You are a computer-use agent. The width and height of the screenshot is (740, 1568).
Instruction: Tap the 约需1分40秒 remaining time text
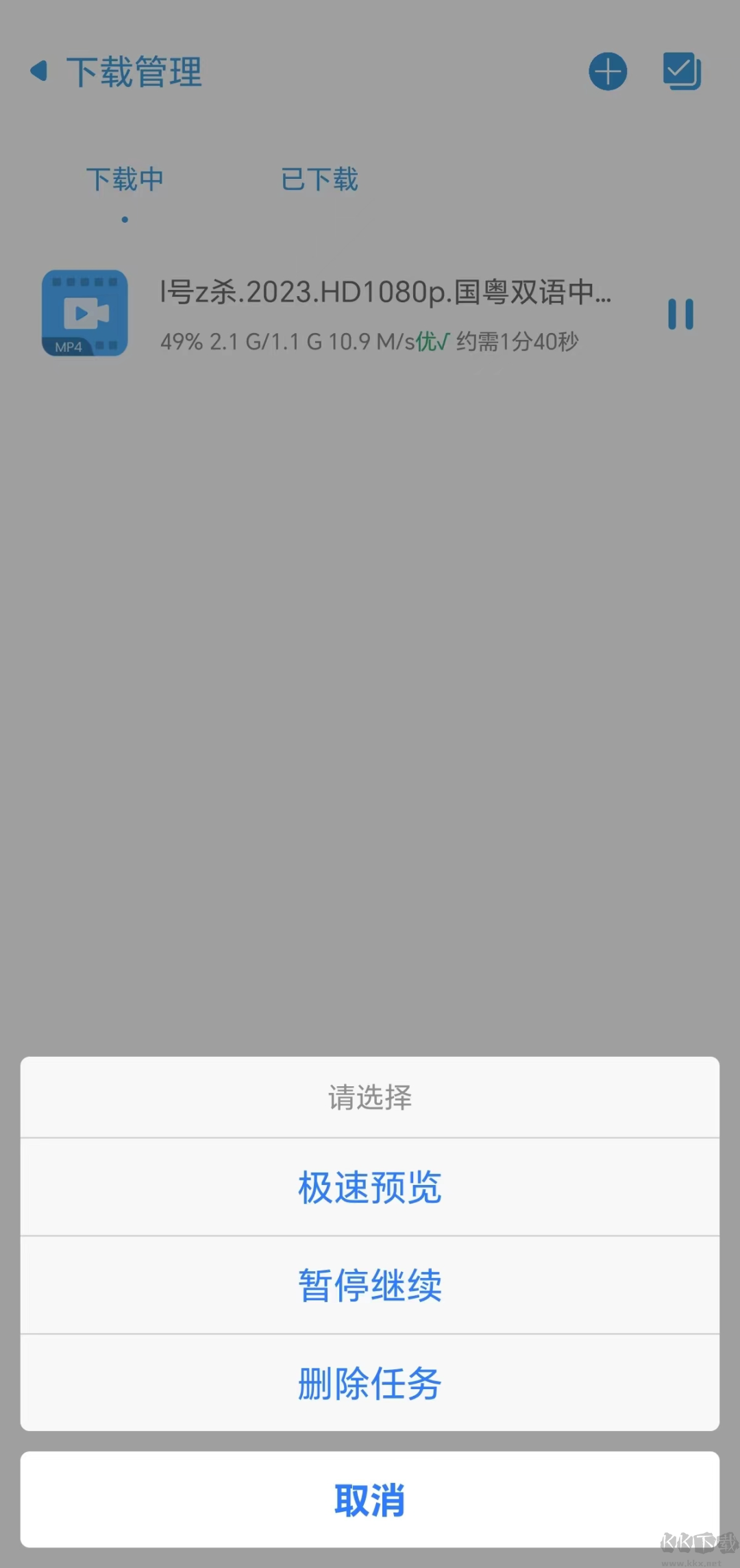[518, 340]
